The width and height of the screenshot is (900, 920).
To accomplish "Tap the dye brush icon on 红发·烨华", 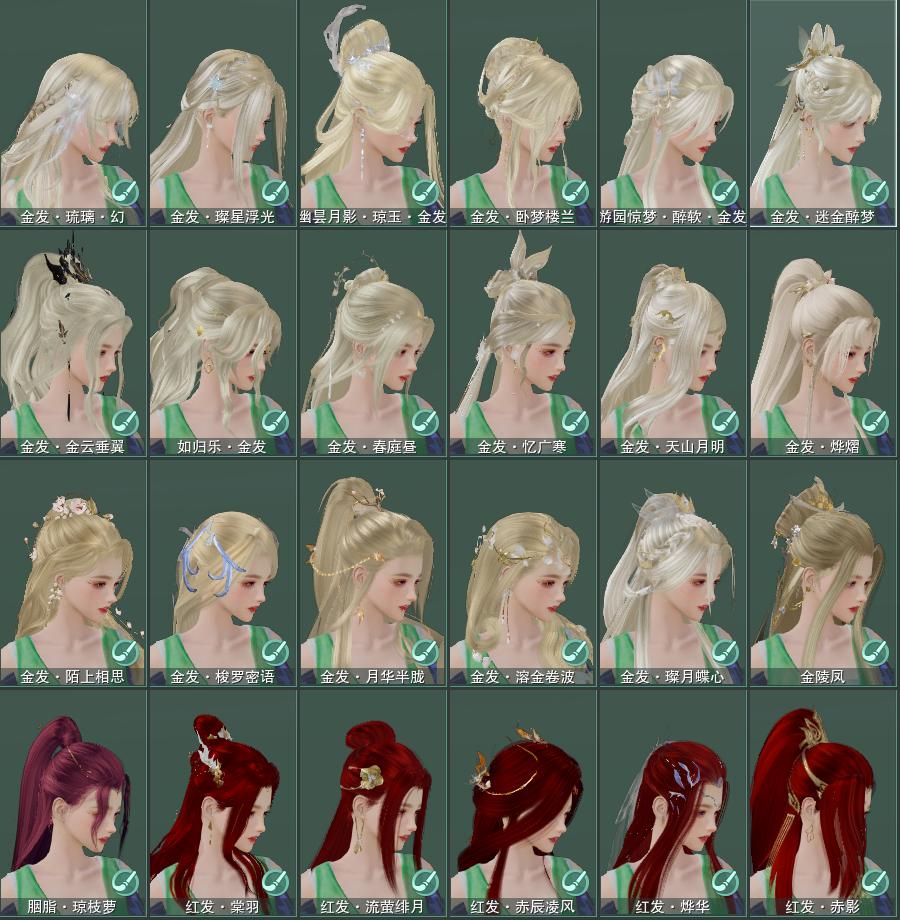I will [724, 882].
